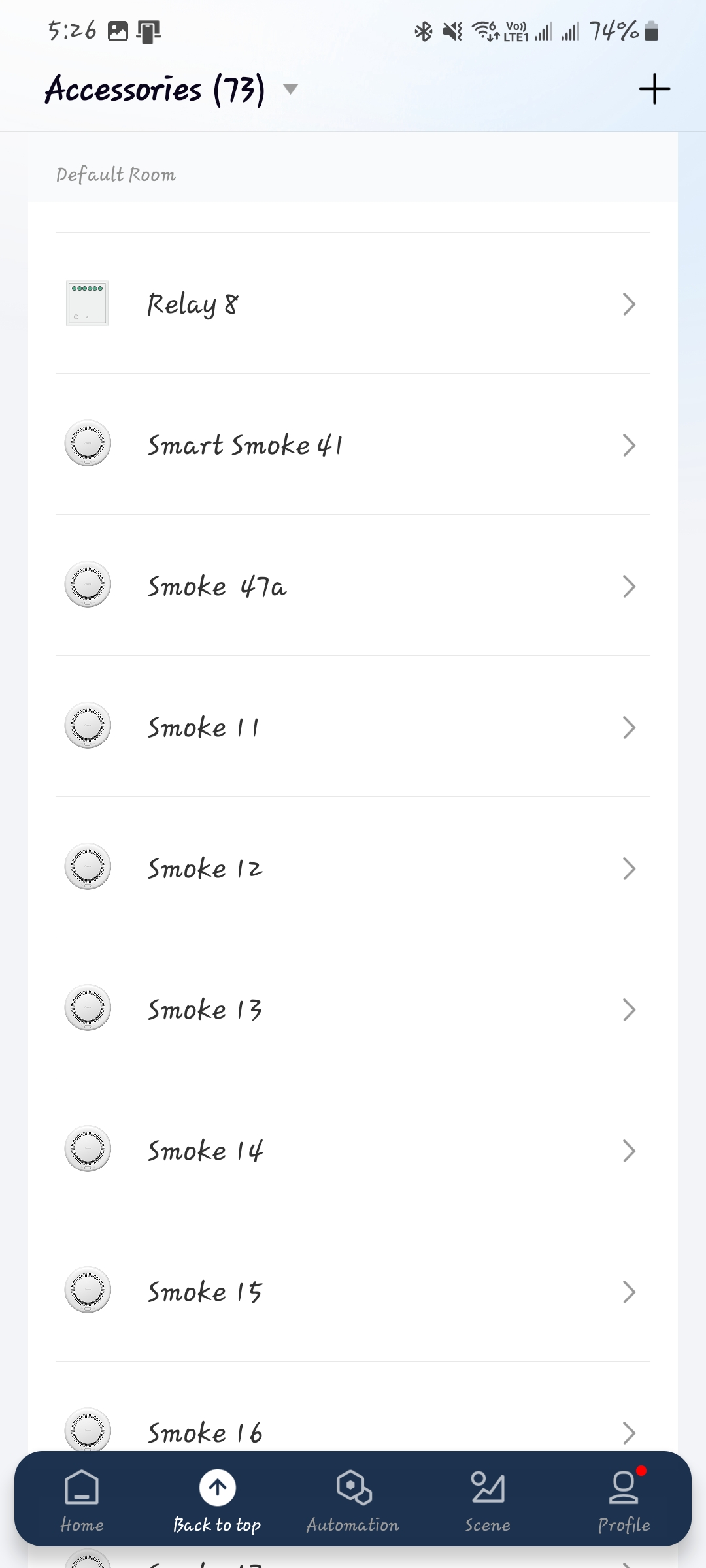Switch to the Scene tab
The image size is (706, 1568).
(488, 1500)
